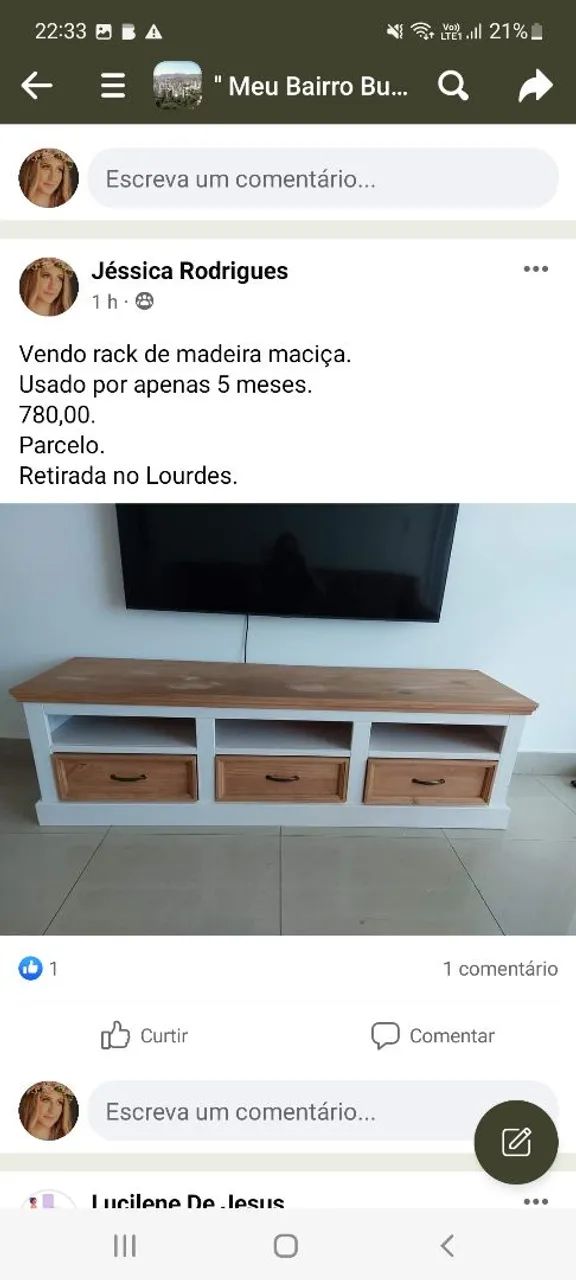
Task: Search within the group
Action: coord(453,86)
